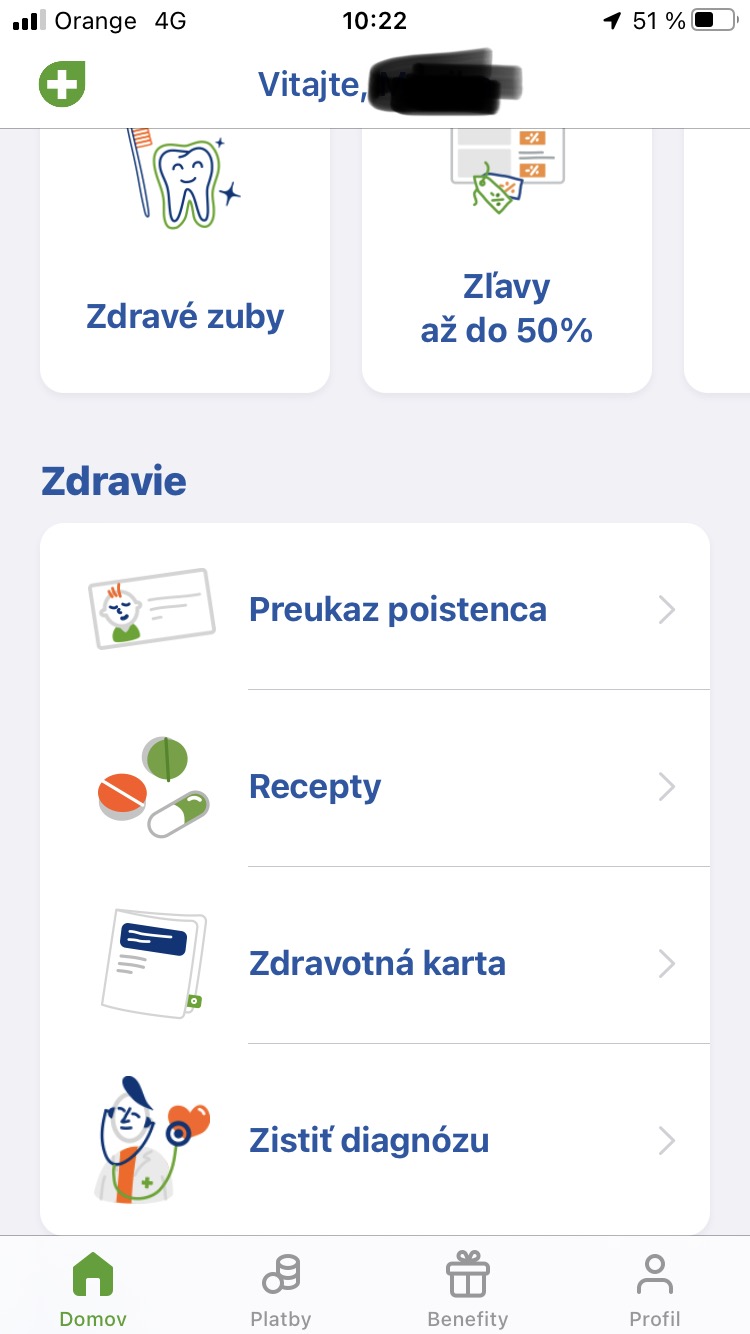Go to the Profil tab

655,1289
